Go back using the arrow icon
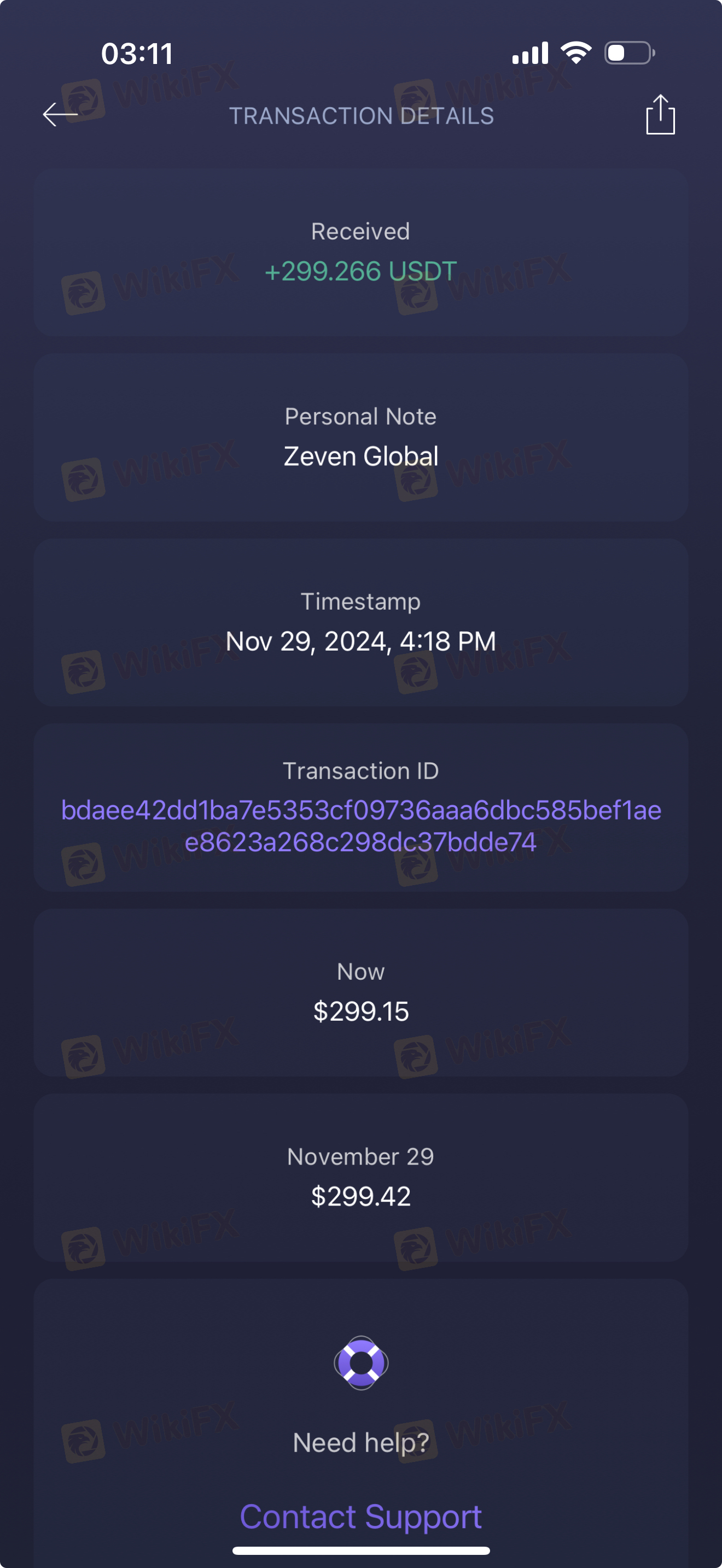Viewport: 722px width, 1568px height. (x=60, y=114)
